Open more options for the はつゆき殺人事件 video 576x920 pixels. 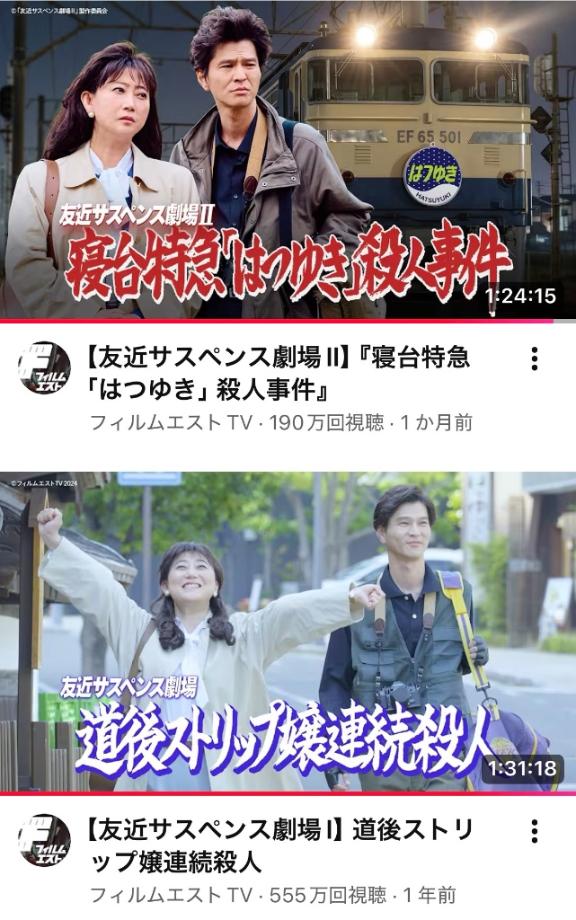tap(534, 359)
